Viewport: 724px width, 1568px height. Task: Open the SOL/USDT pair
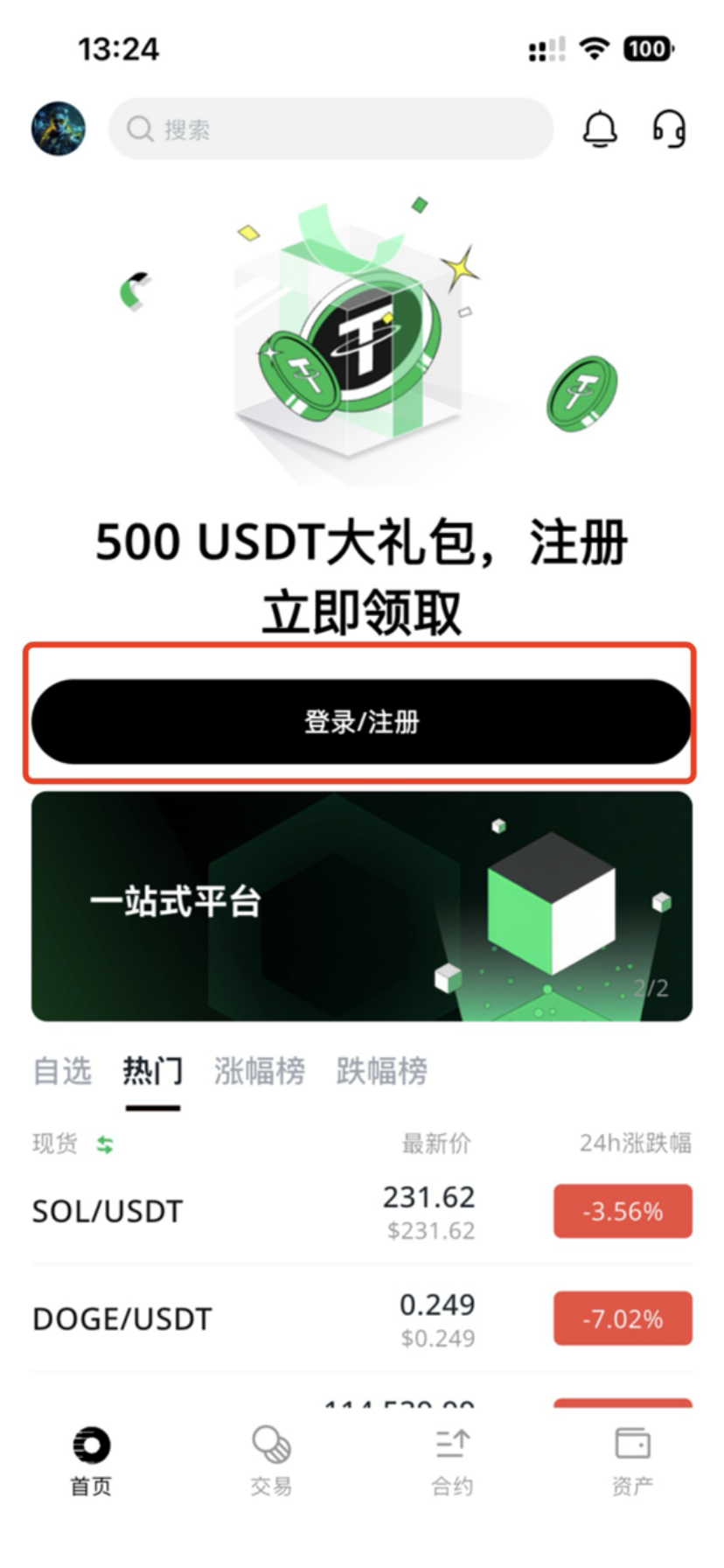[x=108, y=1212]
